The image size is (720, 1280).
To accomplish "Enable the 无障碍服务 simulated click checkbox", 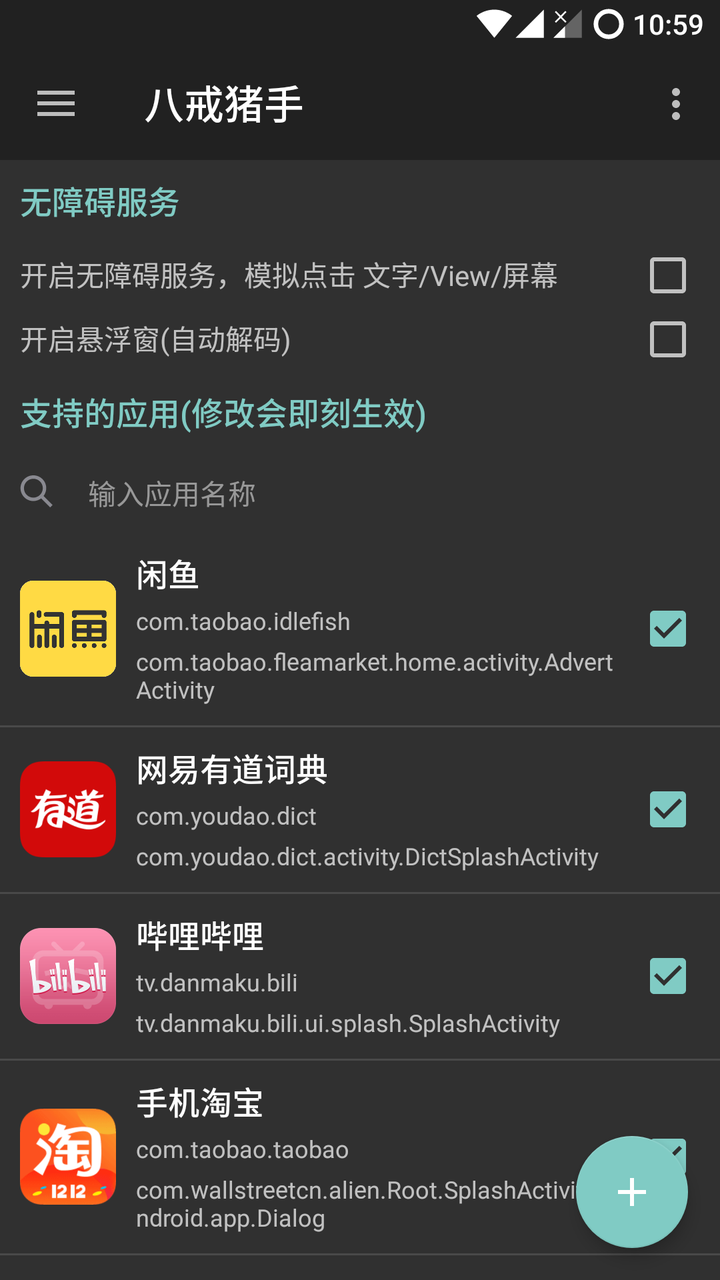I will point(668,275).
